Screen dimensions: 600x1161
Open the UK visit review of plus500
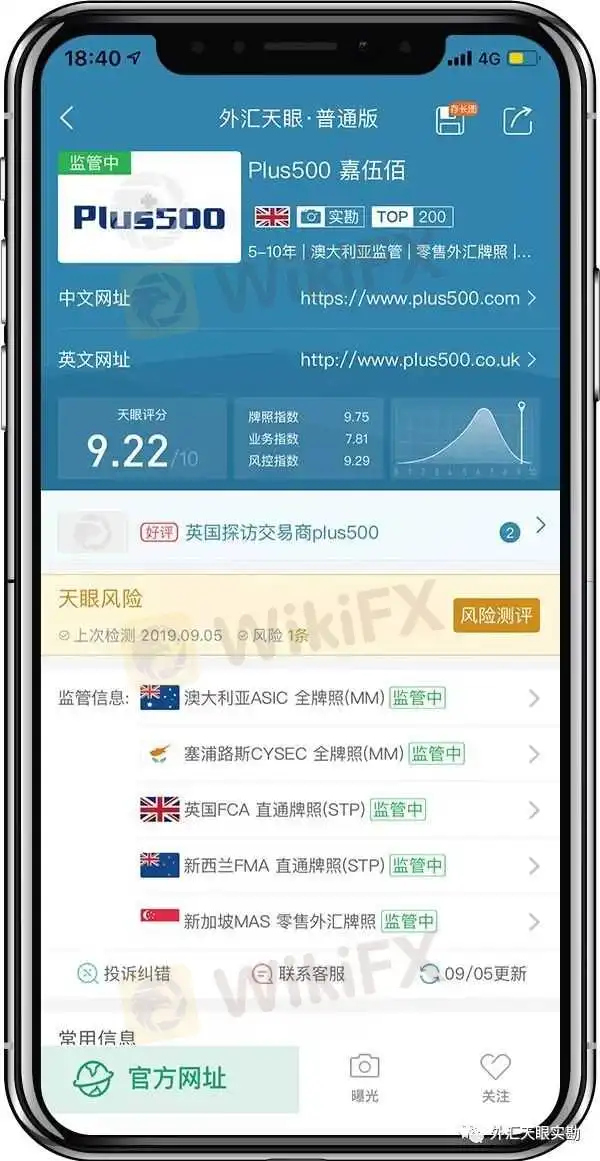[281, 532]
